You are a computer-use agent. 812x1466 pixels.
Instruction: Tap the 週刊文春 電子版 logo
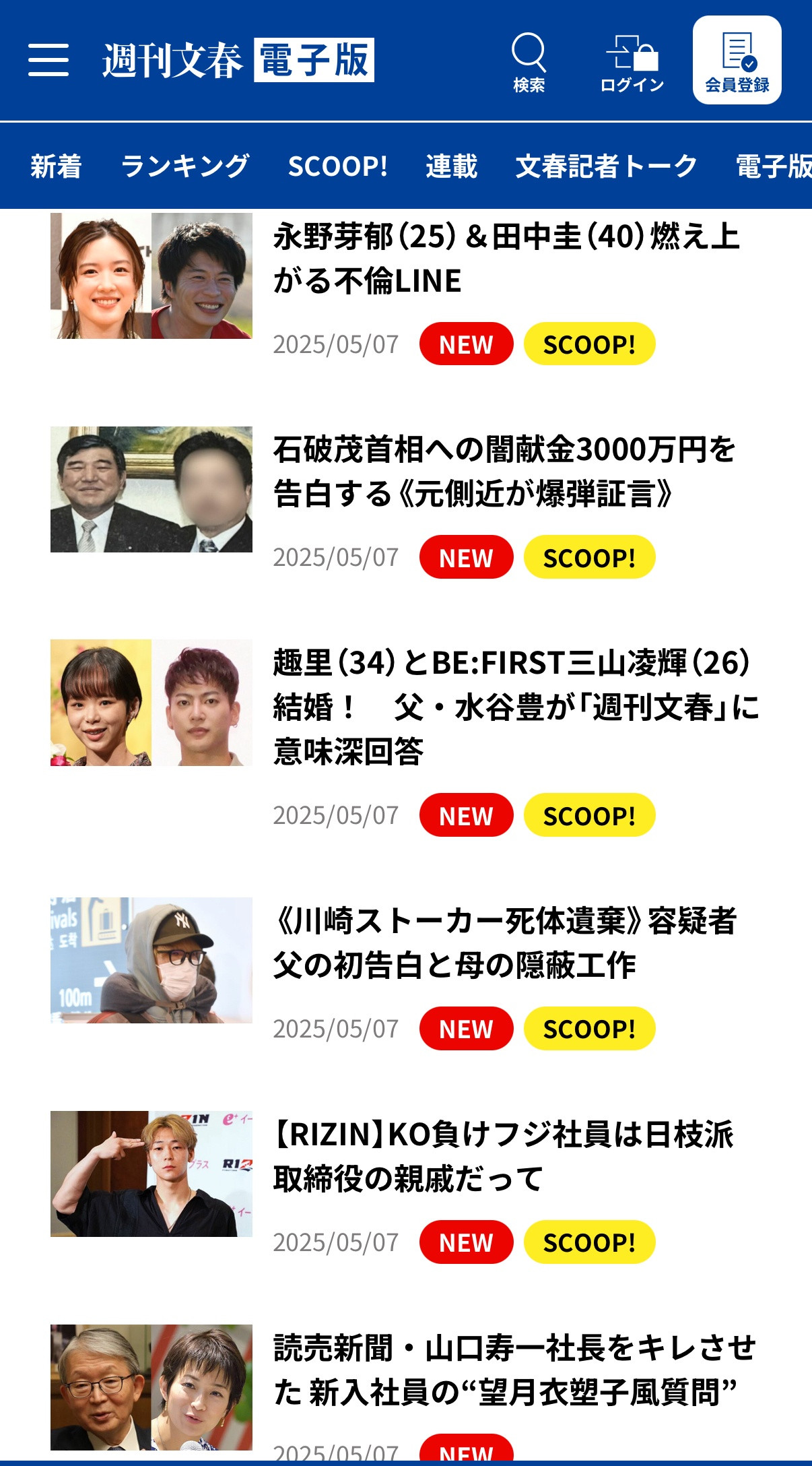(x=238, y=60)
